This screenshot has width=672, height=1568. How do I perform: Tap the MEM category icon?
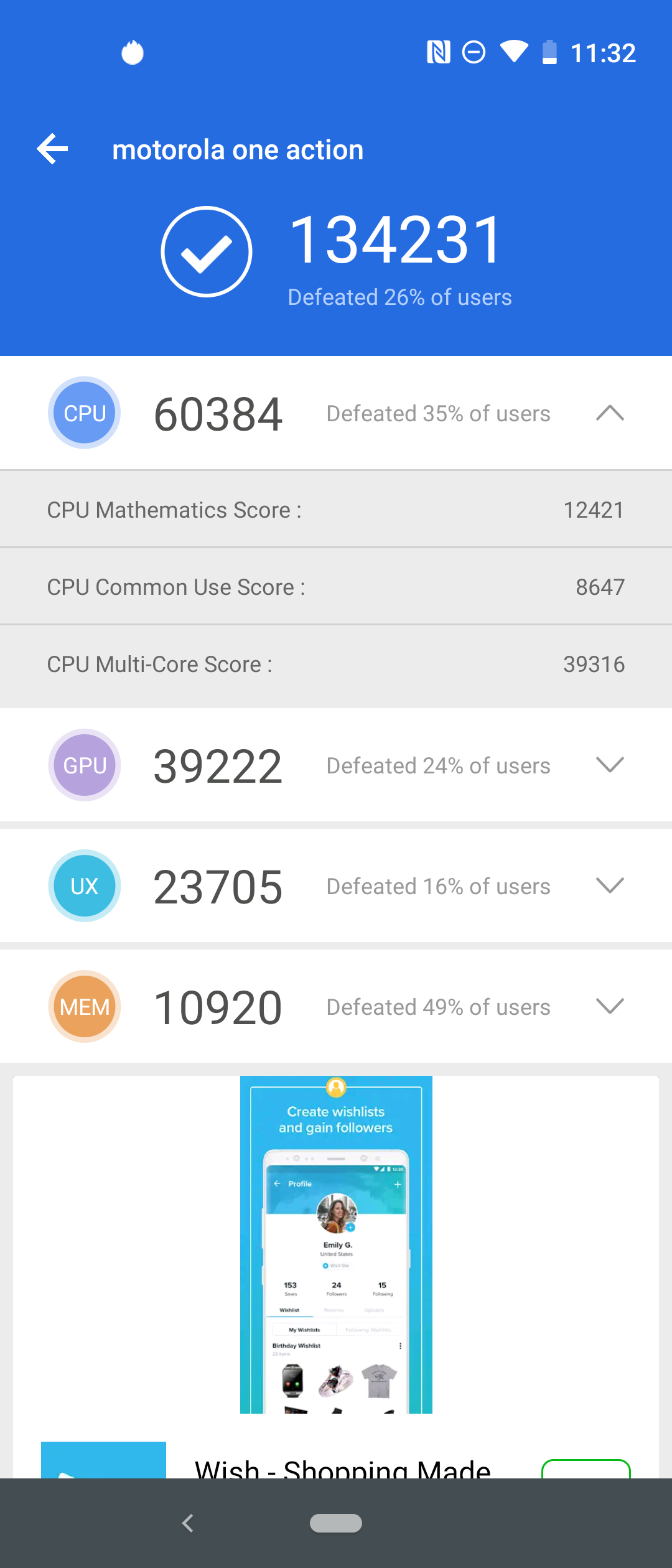pyautogui.click(x=84, y=1006)
